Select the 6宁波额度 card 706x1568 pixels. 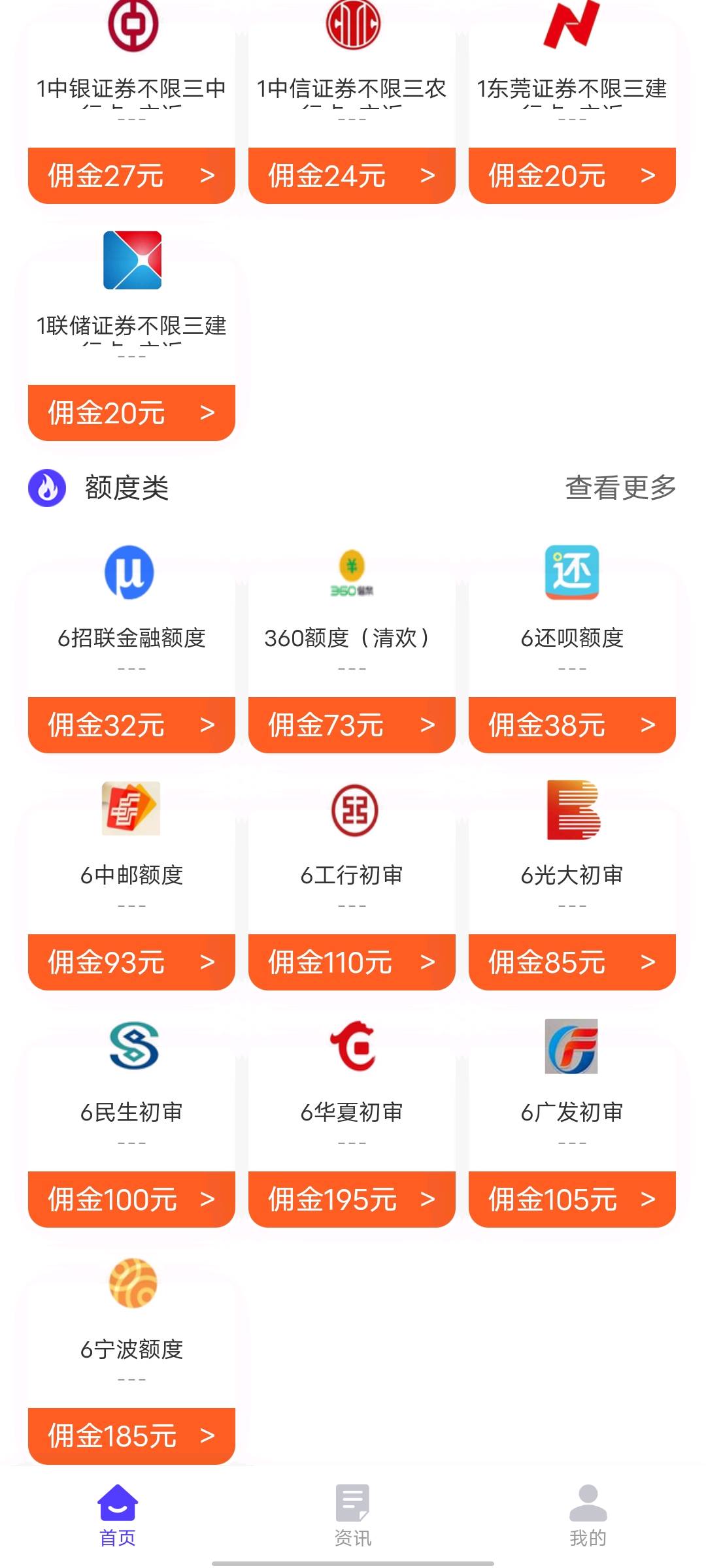coord(131,1360)
